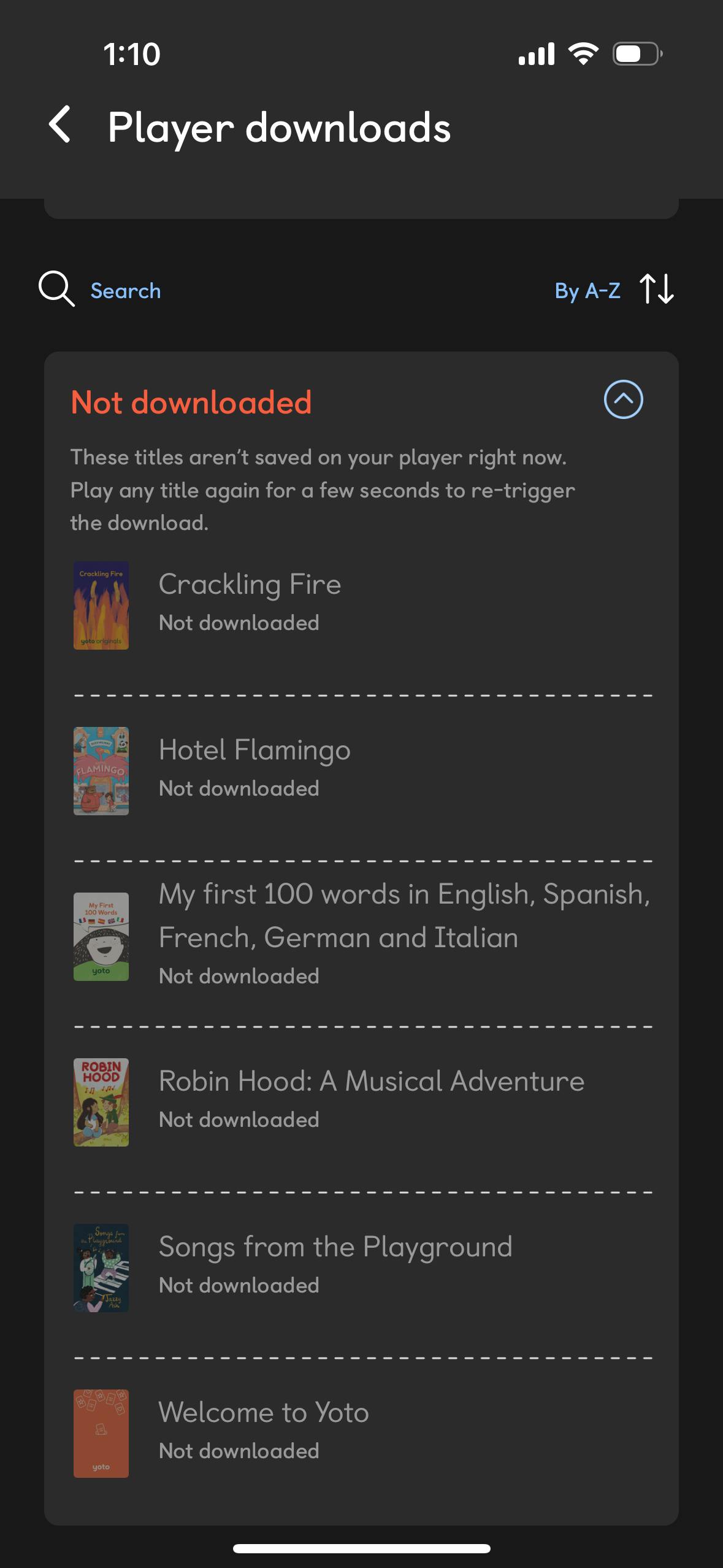Open My first 100 words title
The width and height of the screenshot is (723, 1568).
404,915
